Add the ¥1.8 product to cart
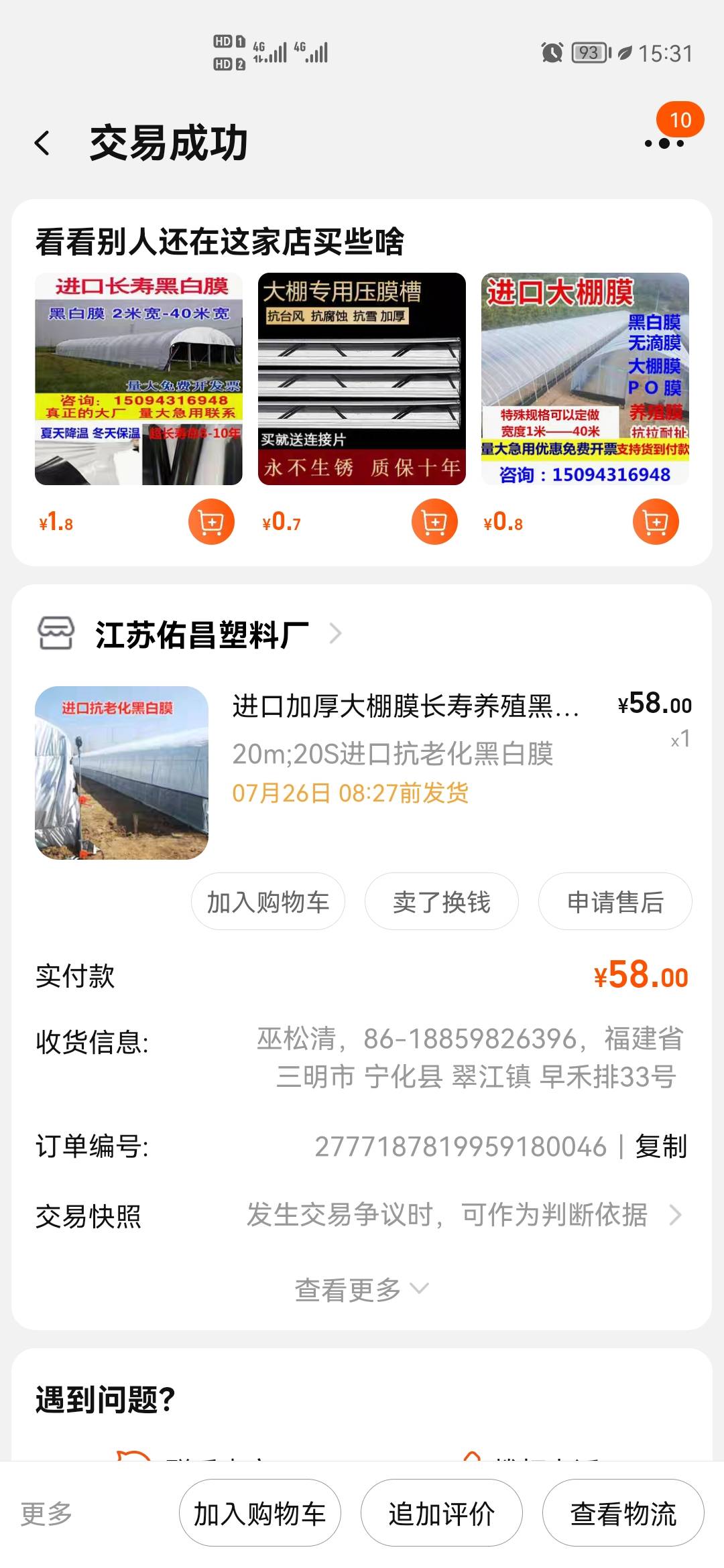This screenshot has width=724, height=1568. (x=211, y=522)
